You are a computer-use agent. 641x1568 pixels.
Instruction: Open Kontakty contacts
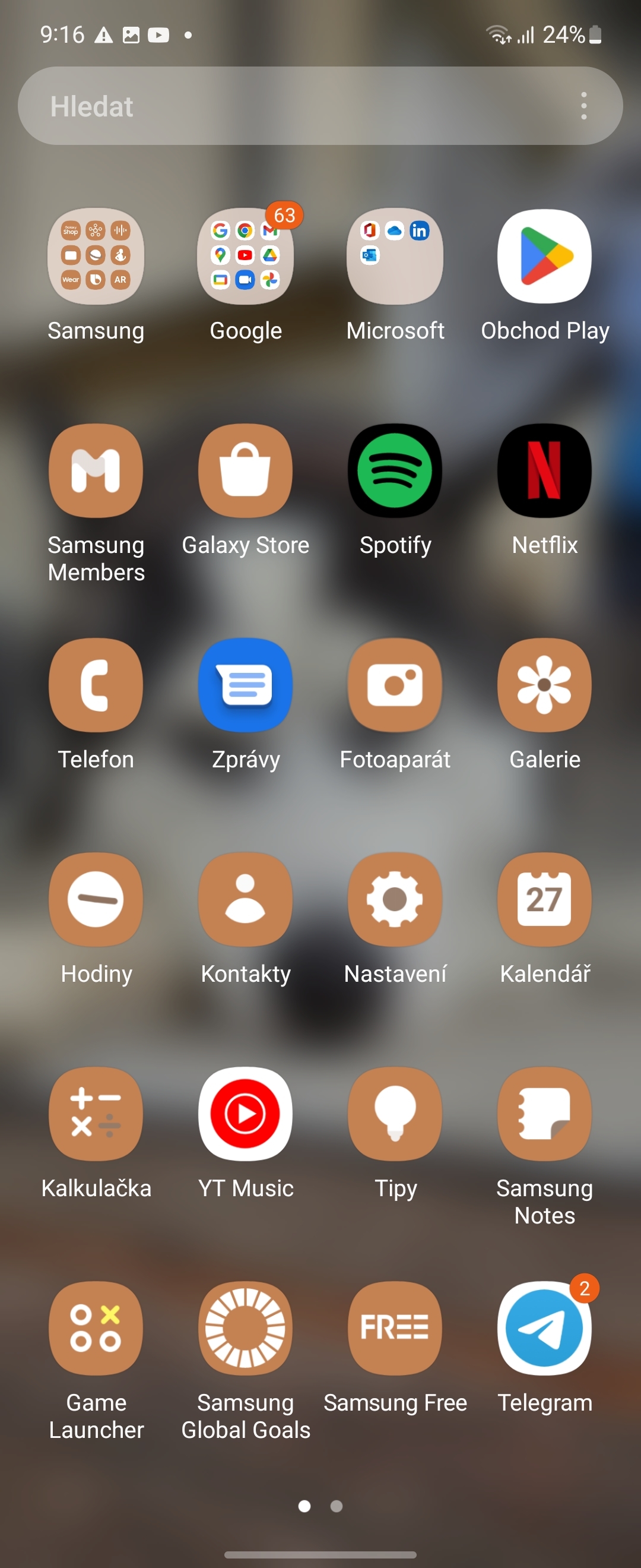click(x=245, y=900)
